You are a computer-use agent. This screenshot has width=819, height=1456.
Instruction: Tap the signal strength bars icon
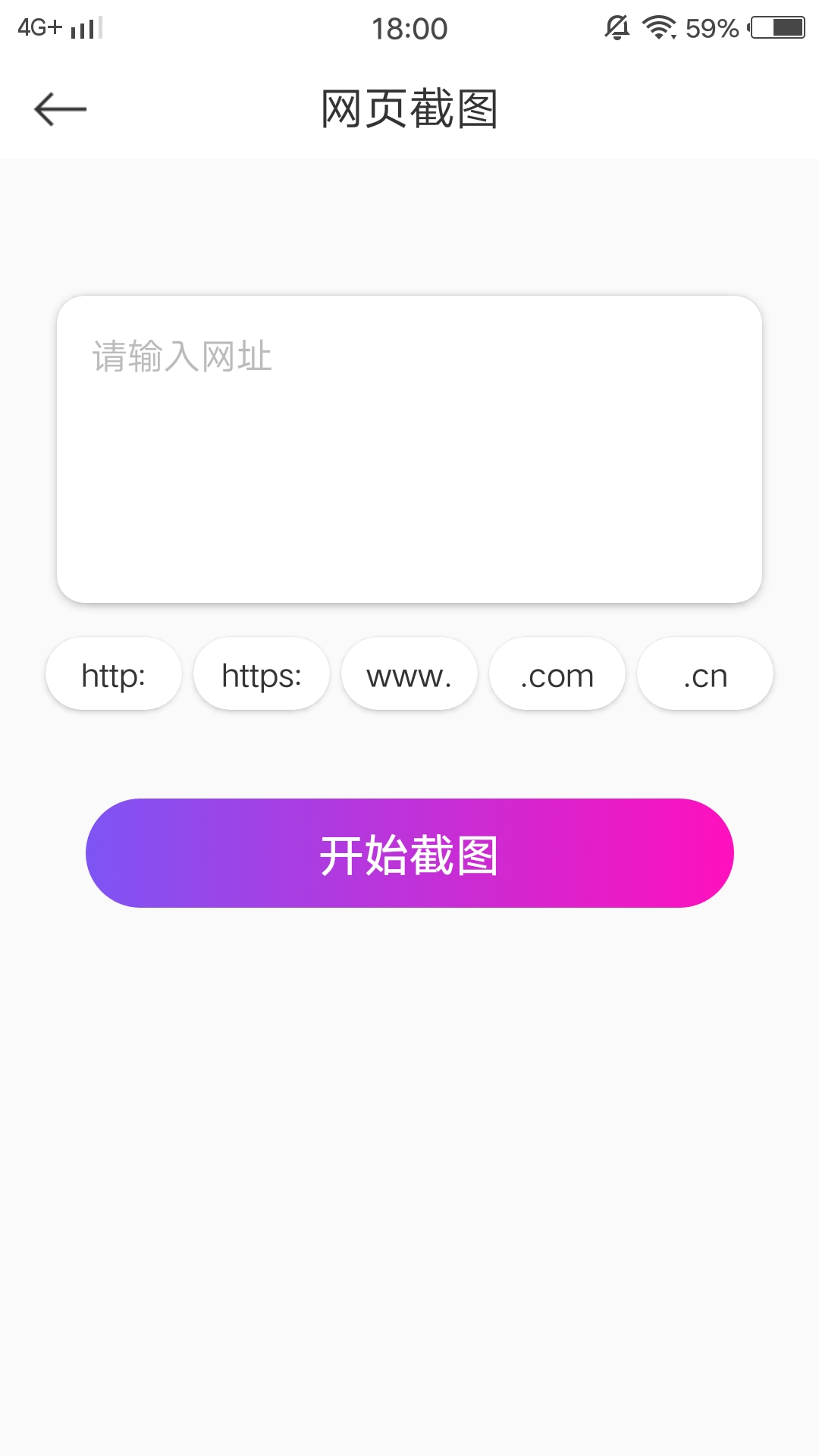[x=85, y=27]
